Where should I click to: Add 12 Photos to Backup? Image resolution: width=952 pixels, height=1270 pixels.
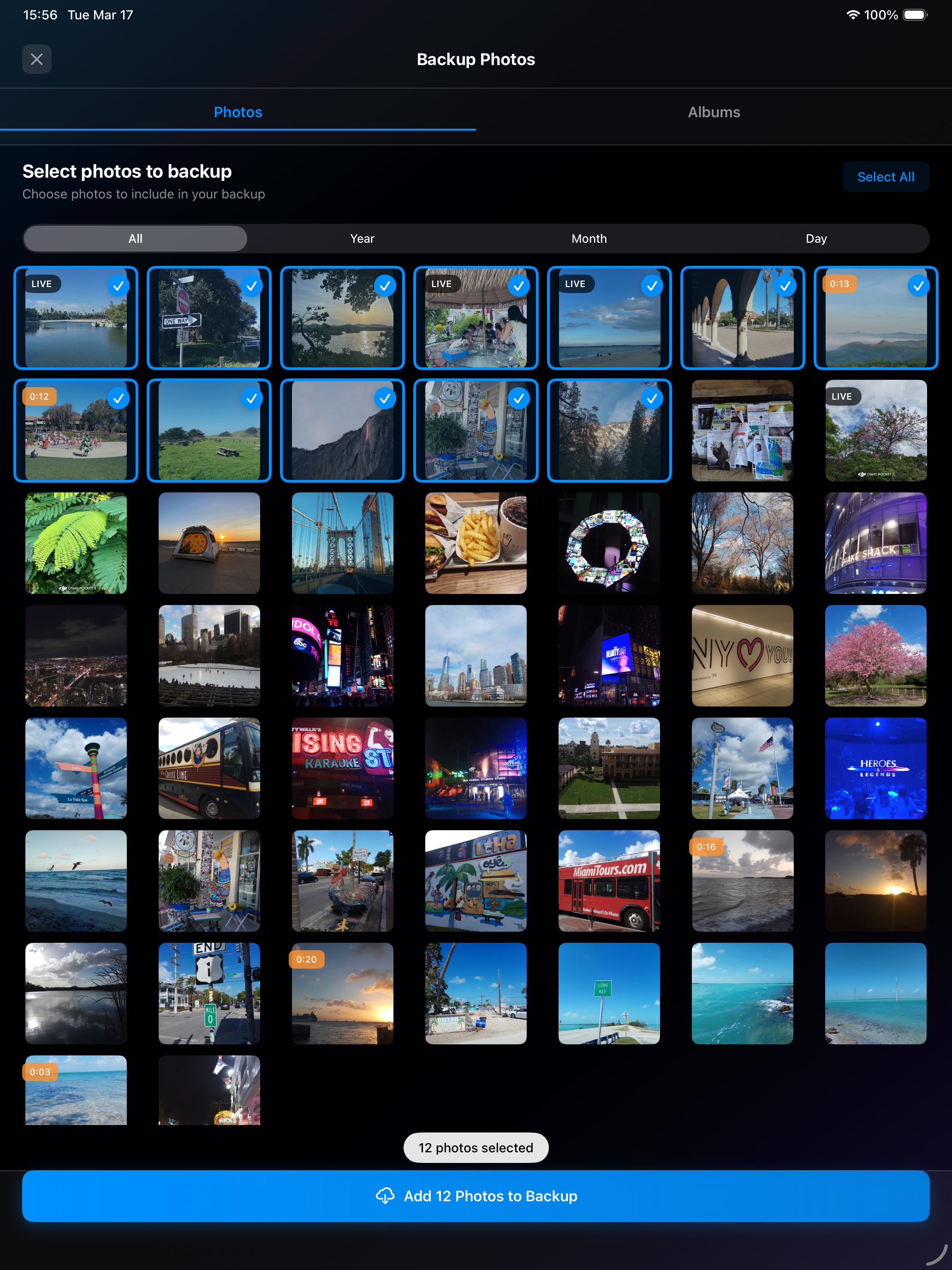point(476,1196)
